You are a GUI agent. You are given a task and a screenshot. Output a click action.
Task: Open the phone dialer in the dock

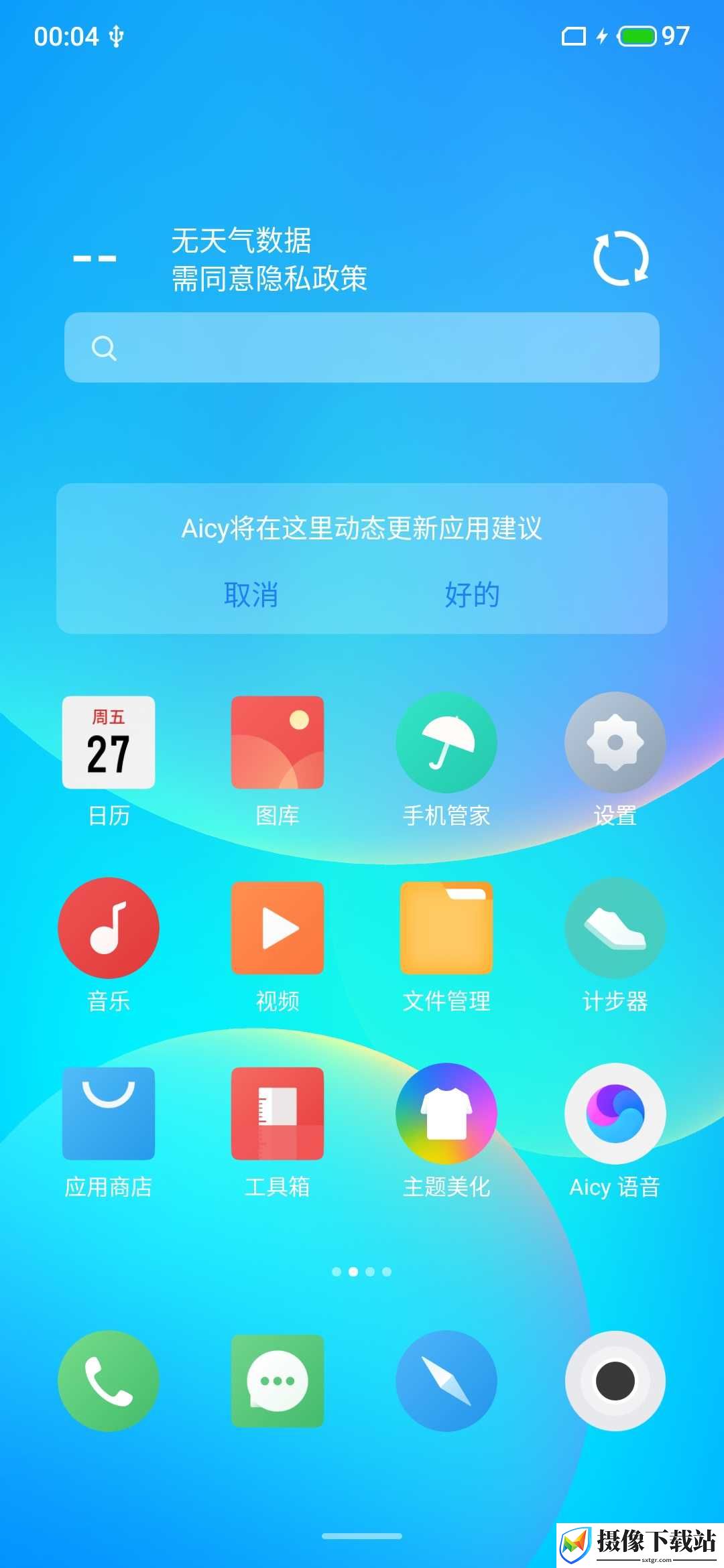[109, 1381]
